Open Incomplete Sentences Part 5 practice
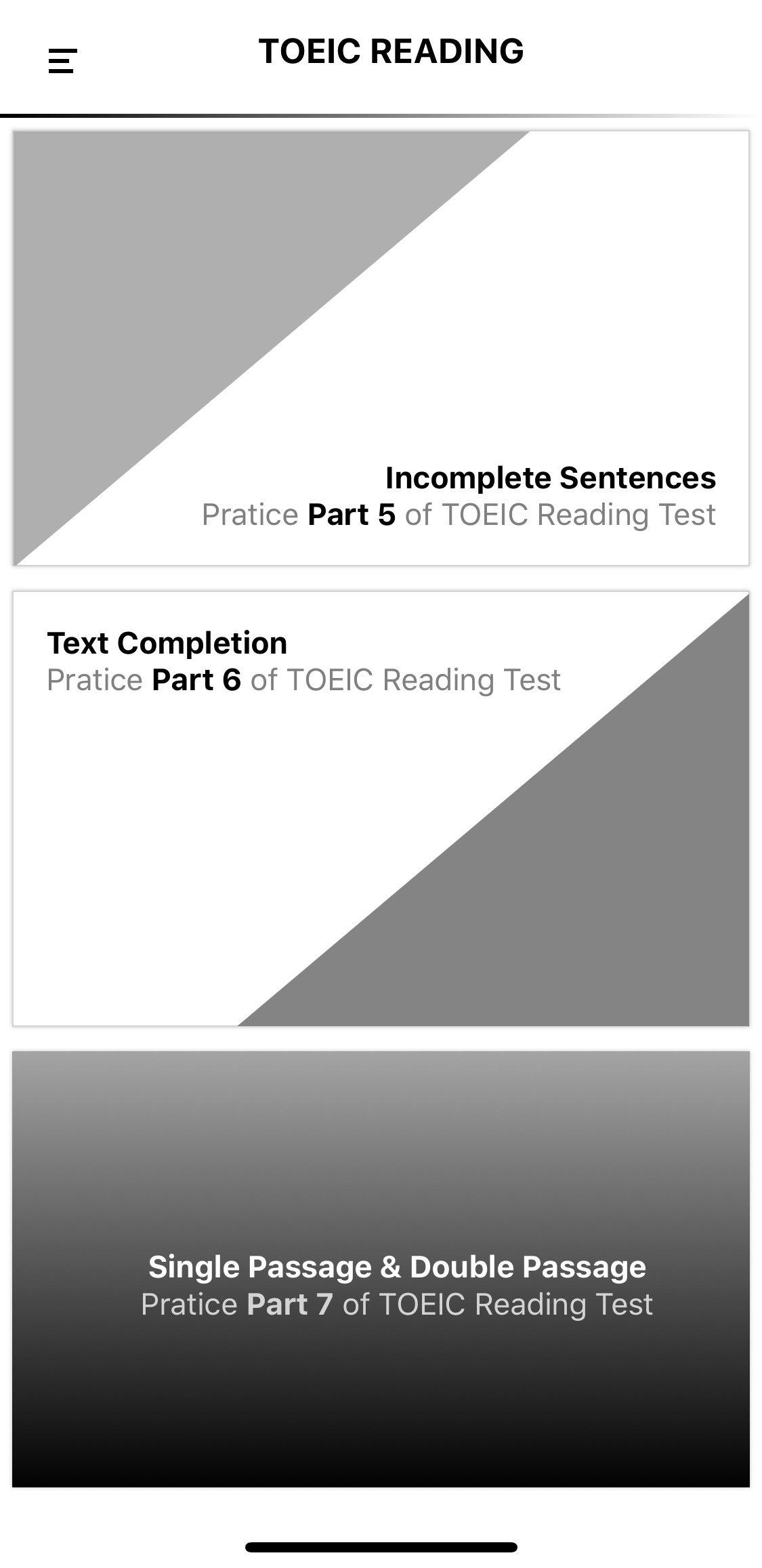Screen dimensions: 762x1568 click(381, 348)
